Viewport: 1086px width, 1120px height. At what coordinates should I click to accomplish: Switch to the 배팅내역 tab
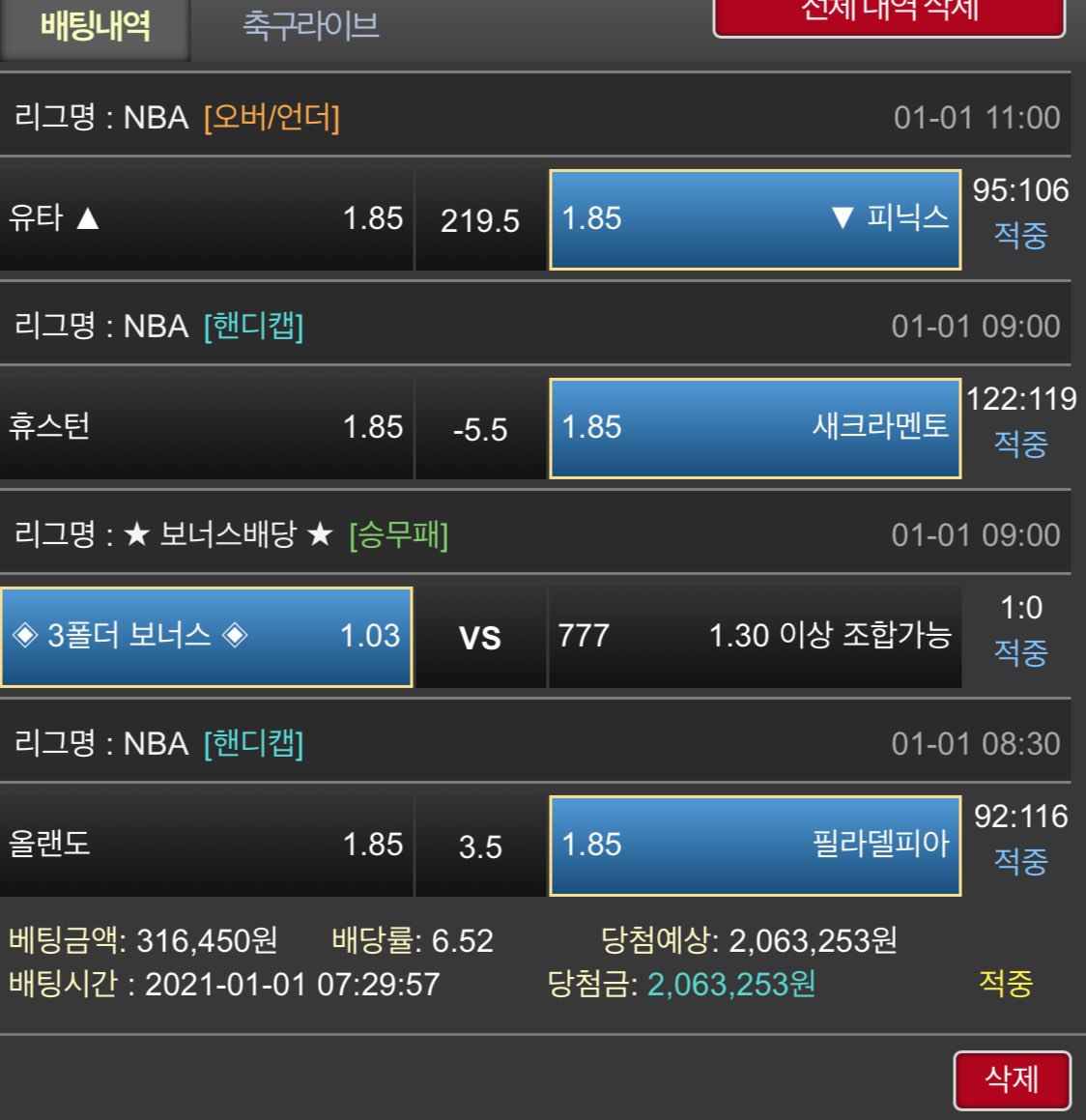coord(95,26)
